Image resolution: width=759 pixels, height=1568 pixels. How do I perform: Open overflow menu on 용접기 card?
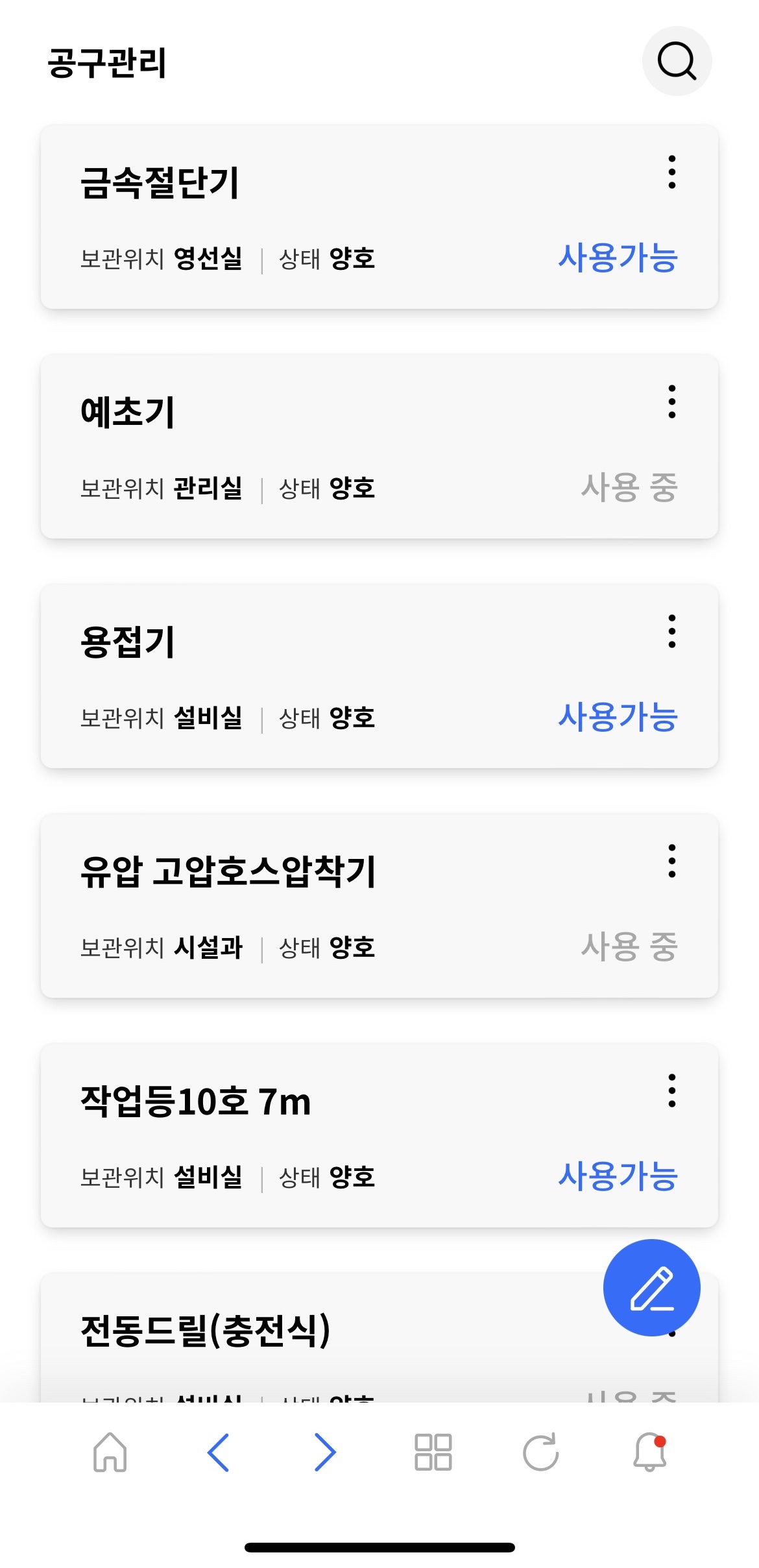pyautogui.click(x=671, y=632)
